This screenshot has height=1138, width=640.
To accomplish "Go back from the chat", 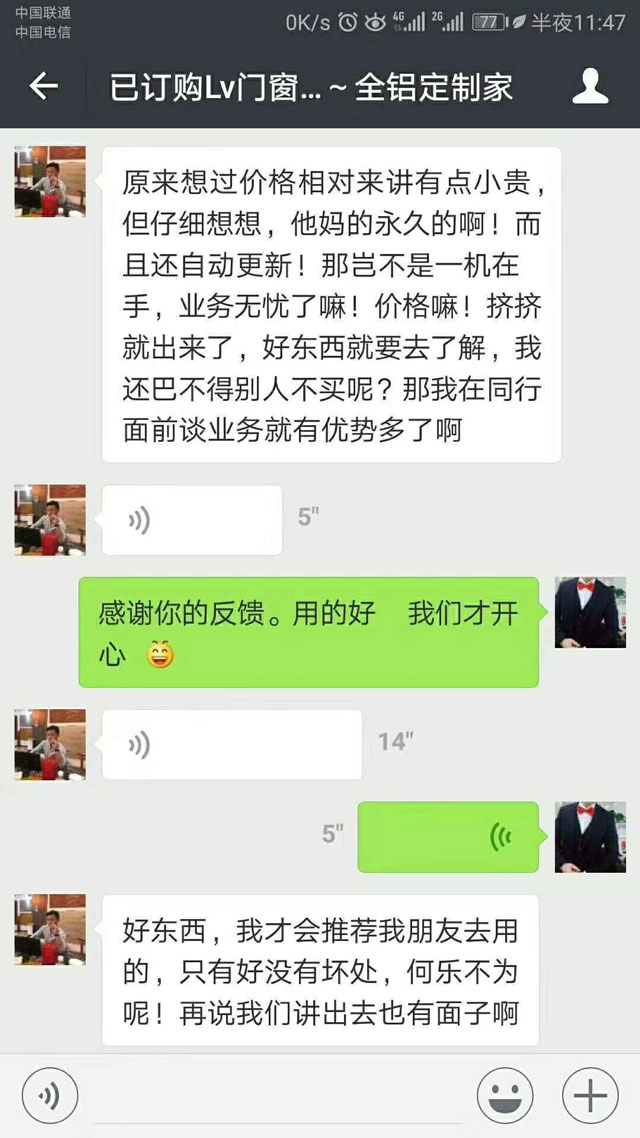I will click(x=43, y=87).
